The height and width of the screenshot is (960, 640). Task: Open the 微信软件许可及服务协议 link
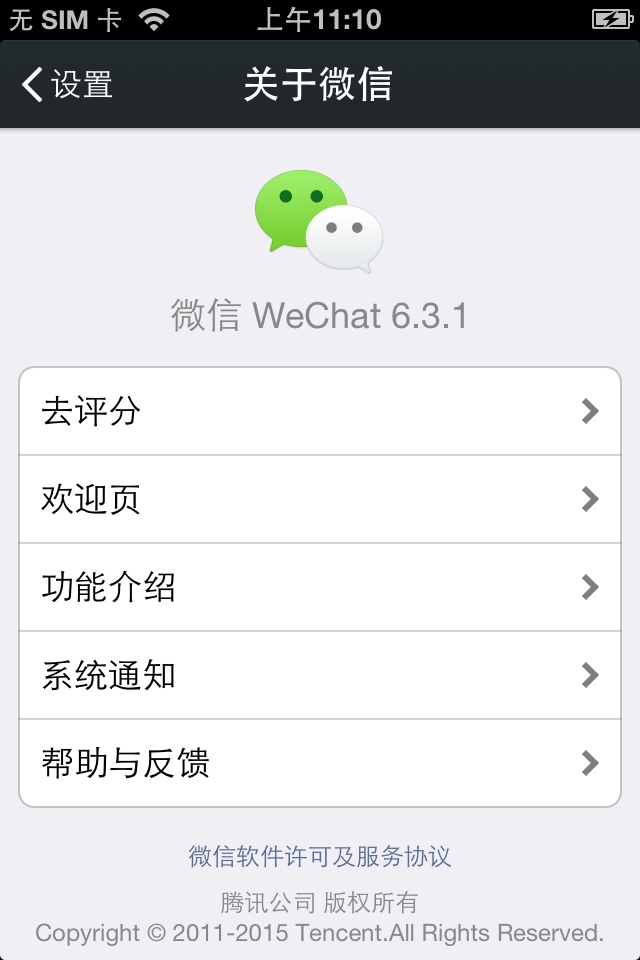pyautogui.click(x=320, y=856)
